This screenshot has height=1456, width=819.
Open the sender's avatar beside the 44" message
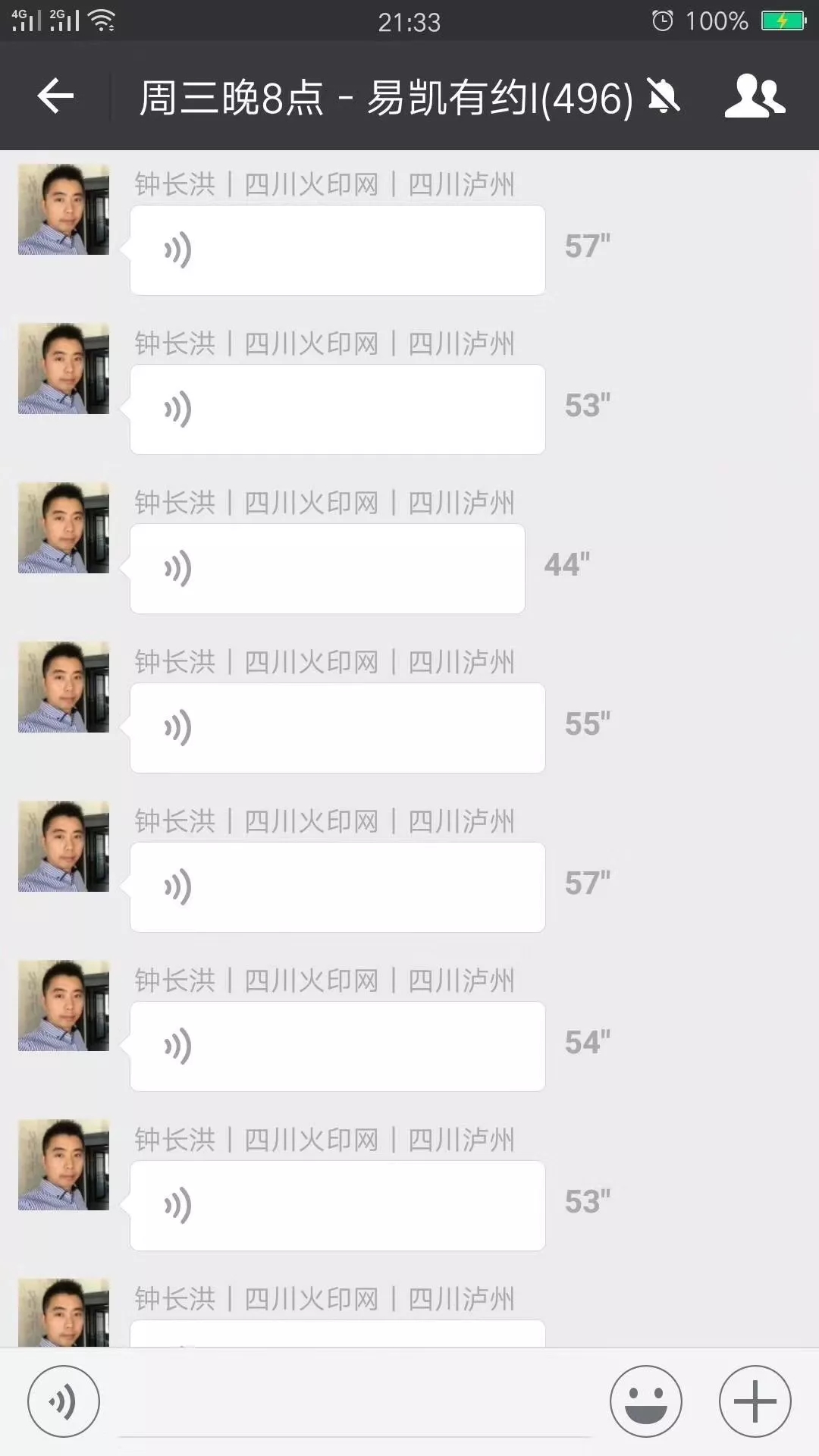coord(64,528)
